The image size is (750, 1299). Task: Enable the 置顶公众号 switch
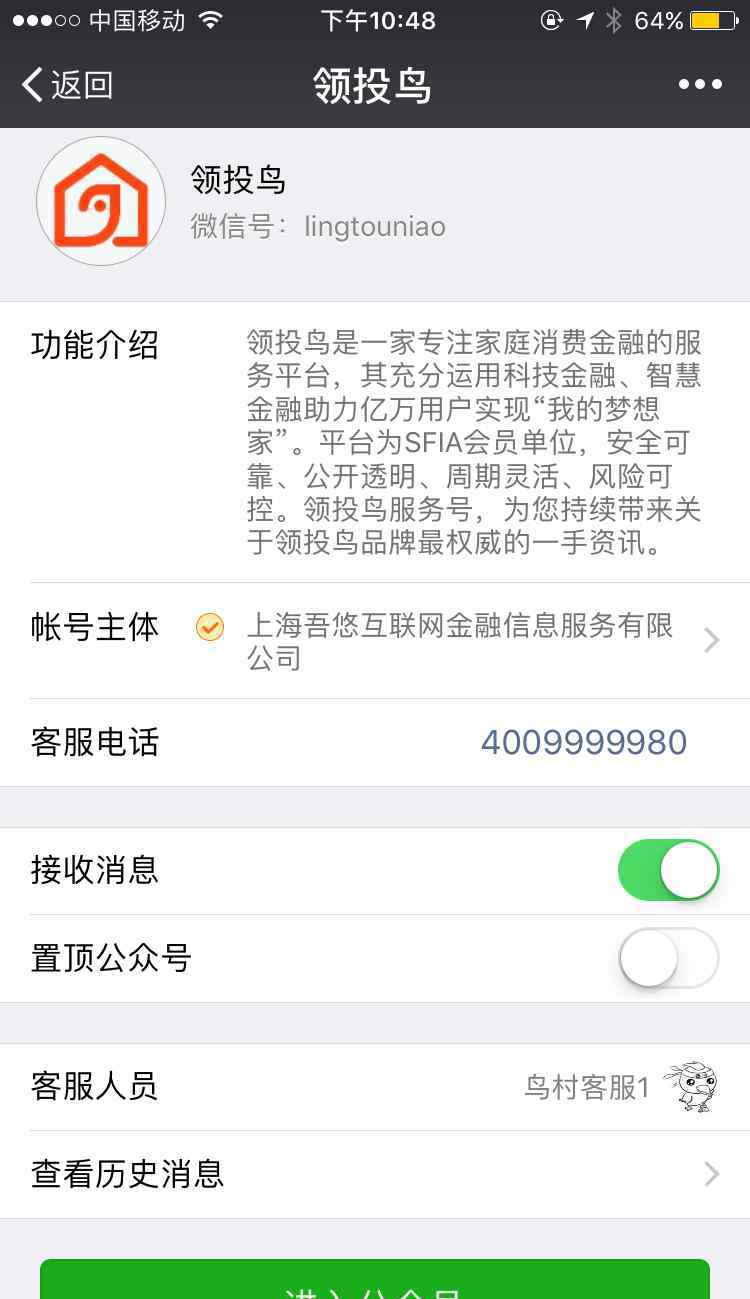point(669,958)
